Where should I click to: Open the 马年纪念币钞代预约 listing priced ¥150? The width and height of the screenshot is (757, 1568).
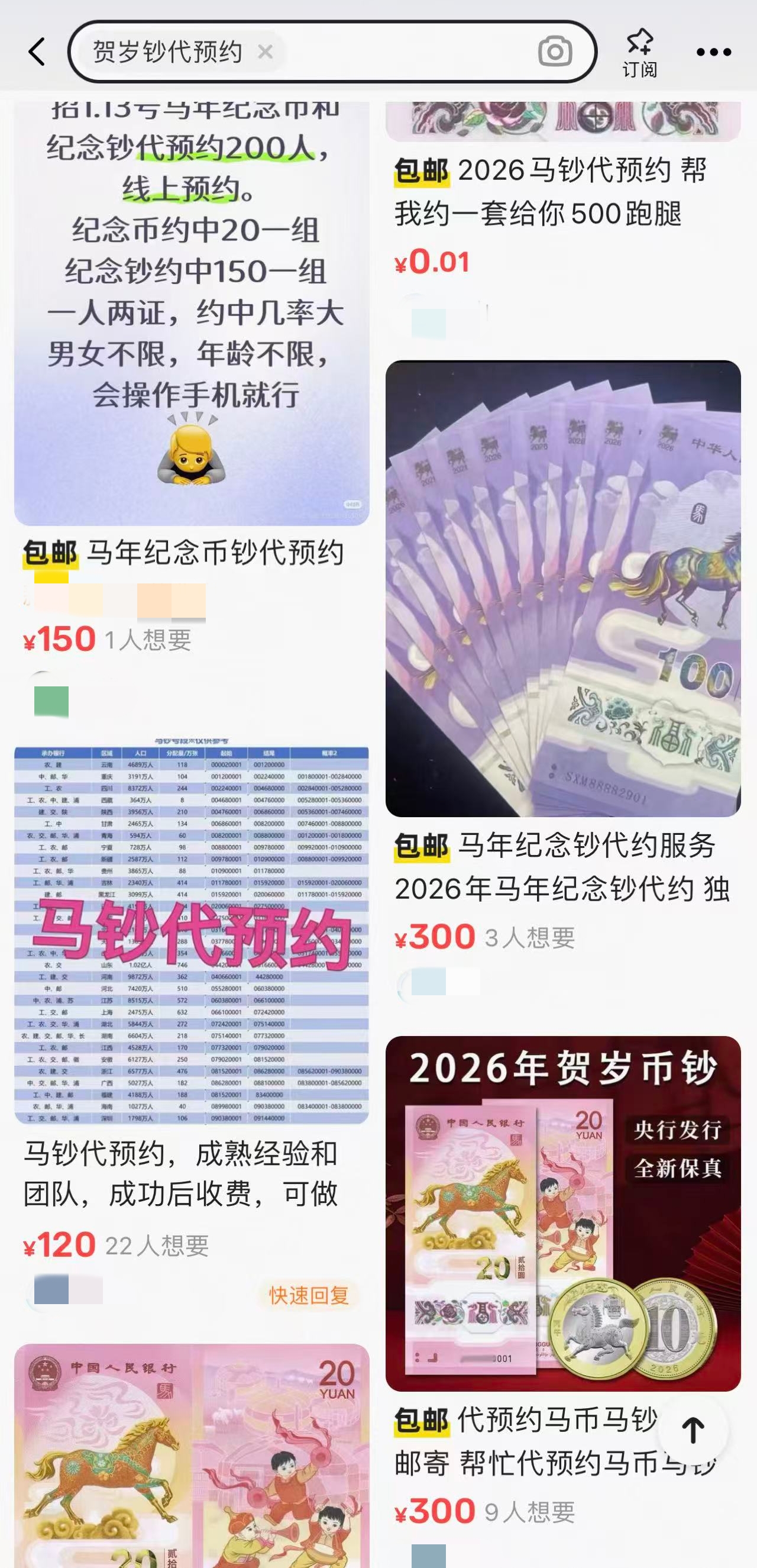coord(192,317)
